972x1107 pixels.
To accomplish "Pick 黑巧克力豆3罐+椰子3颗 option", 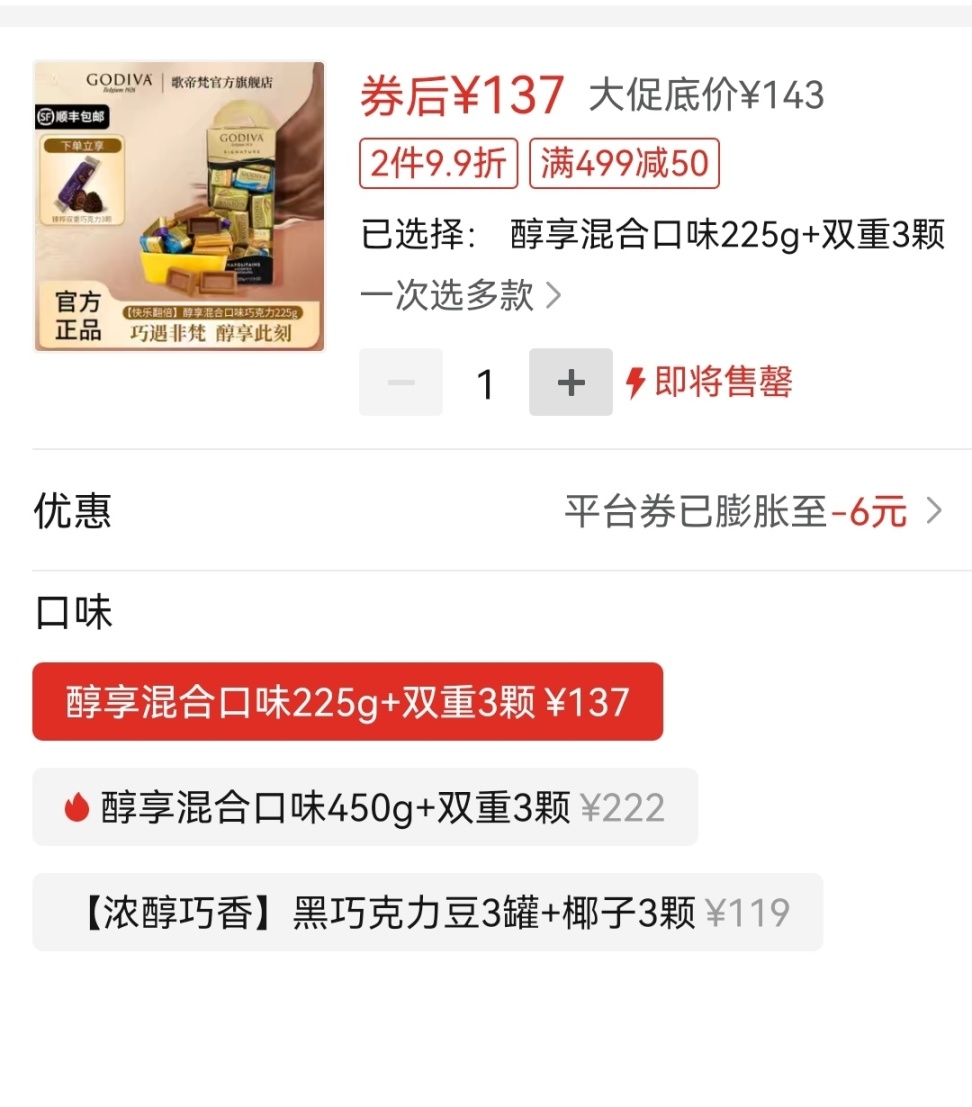I will [427, 912].
